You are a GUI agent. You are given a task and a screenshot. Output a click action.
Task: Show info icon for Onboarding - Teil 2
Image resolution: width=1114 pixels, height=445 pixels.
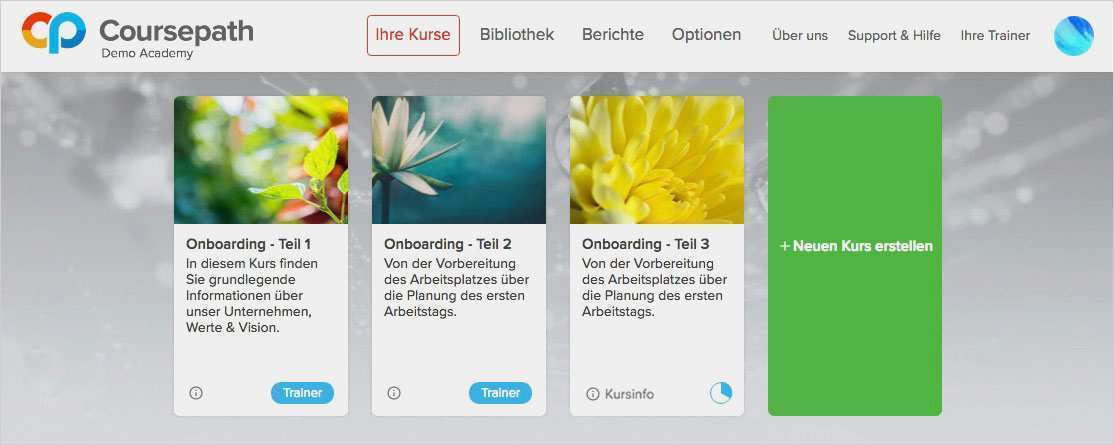click(394, 393)
